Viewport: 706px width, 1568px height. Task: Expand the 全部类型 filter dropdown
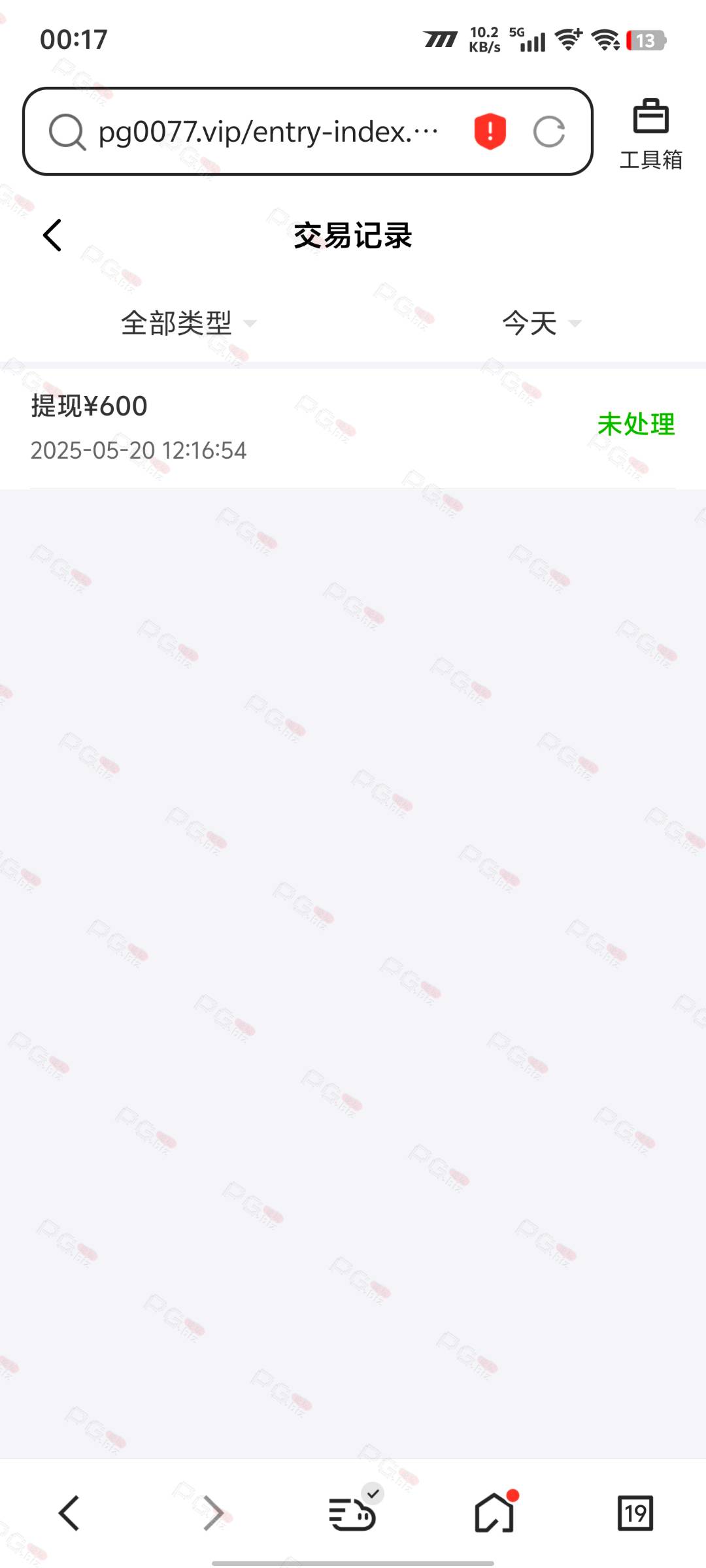(x=189, y=323)
